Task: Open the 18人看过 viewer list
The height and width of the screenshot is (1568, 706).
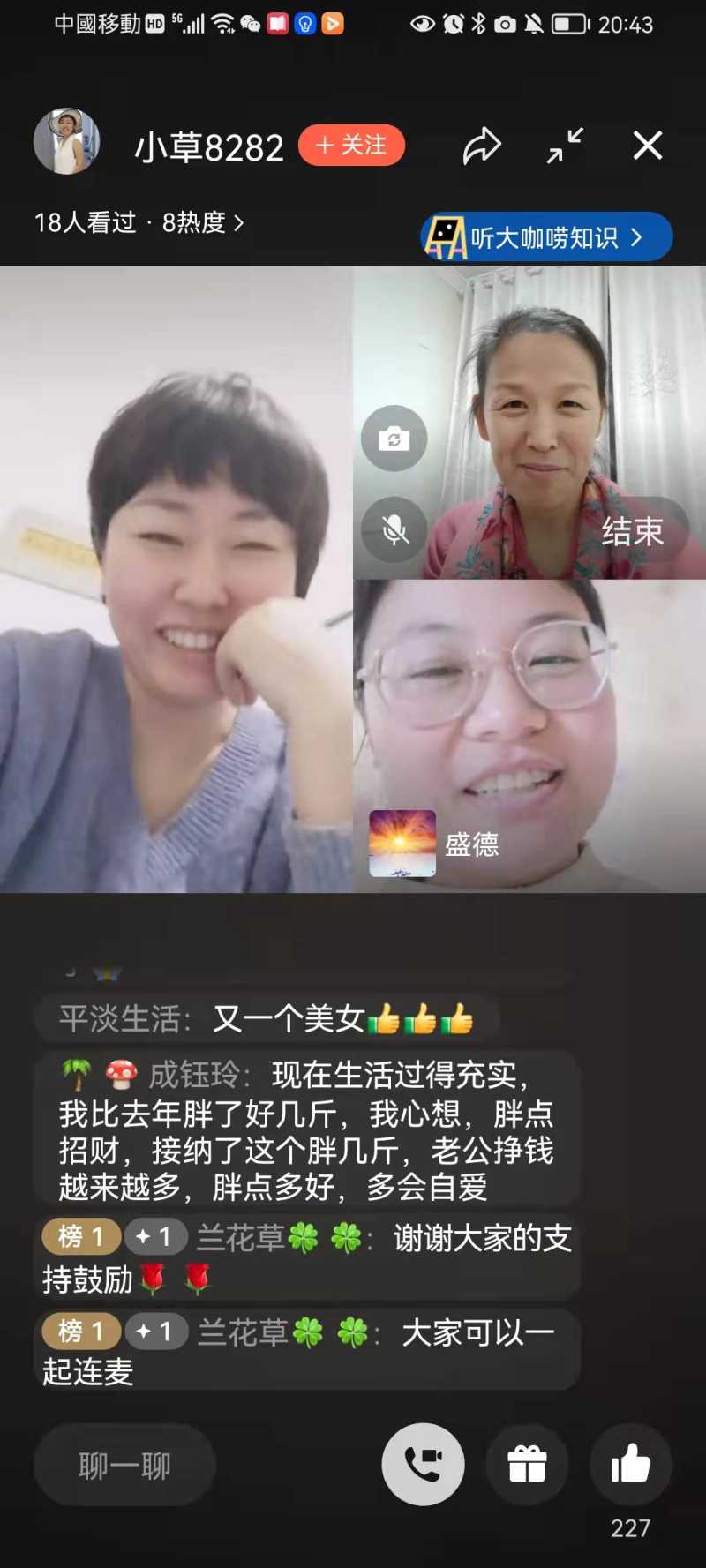Action: pos(139,222)
